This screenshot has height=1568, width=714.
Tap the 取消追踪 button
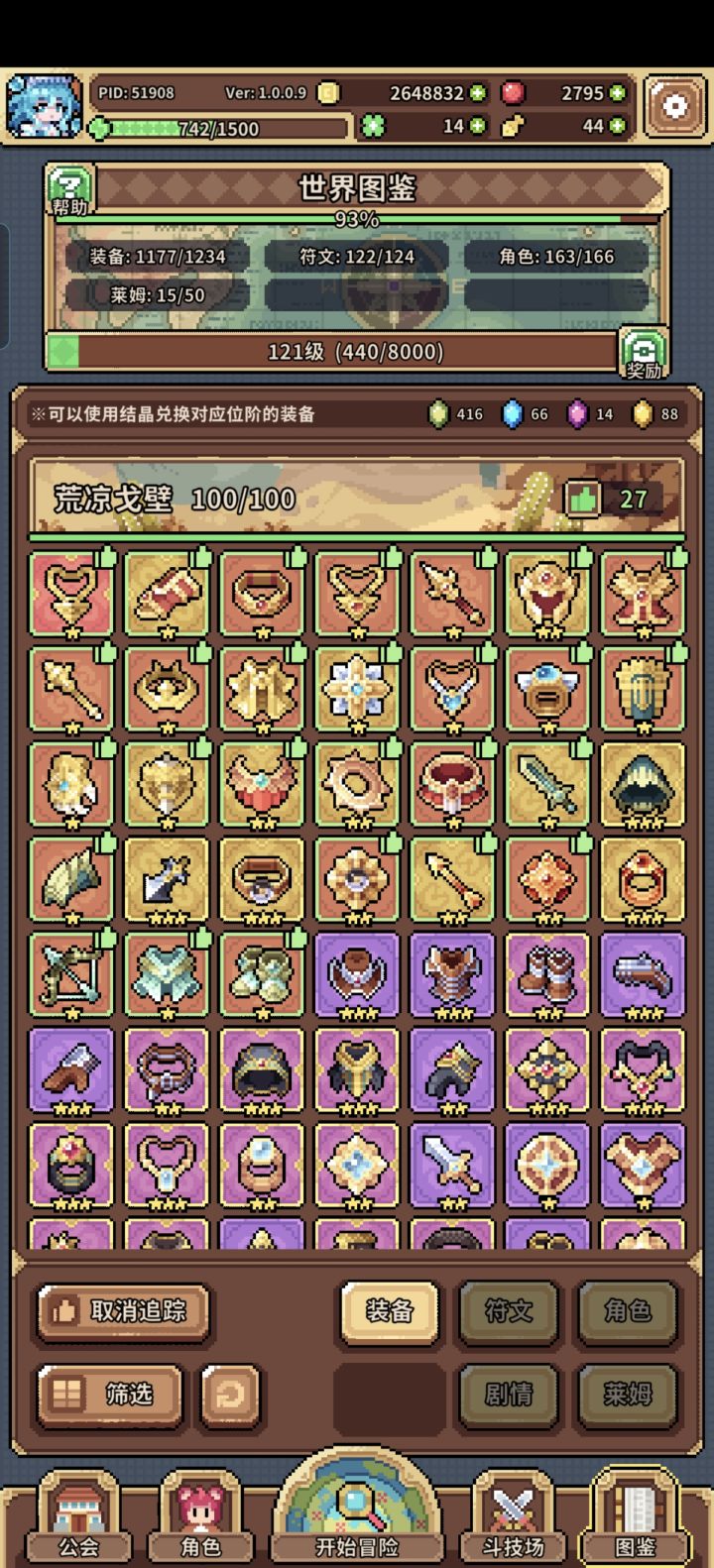123,1311
